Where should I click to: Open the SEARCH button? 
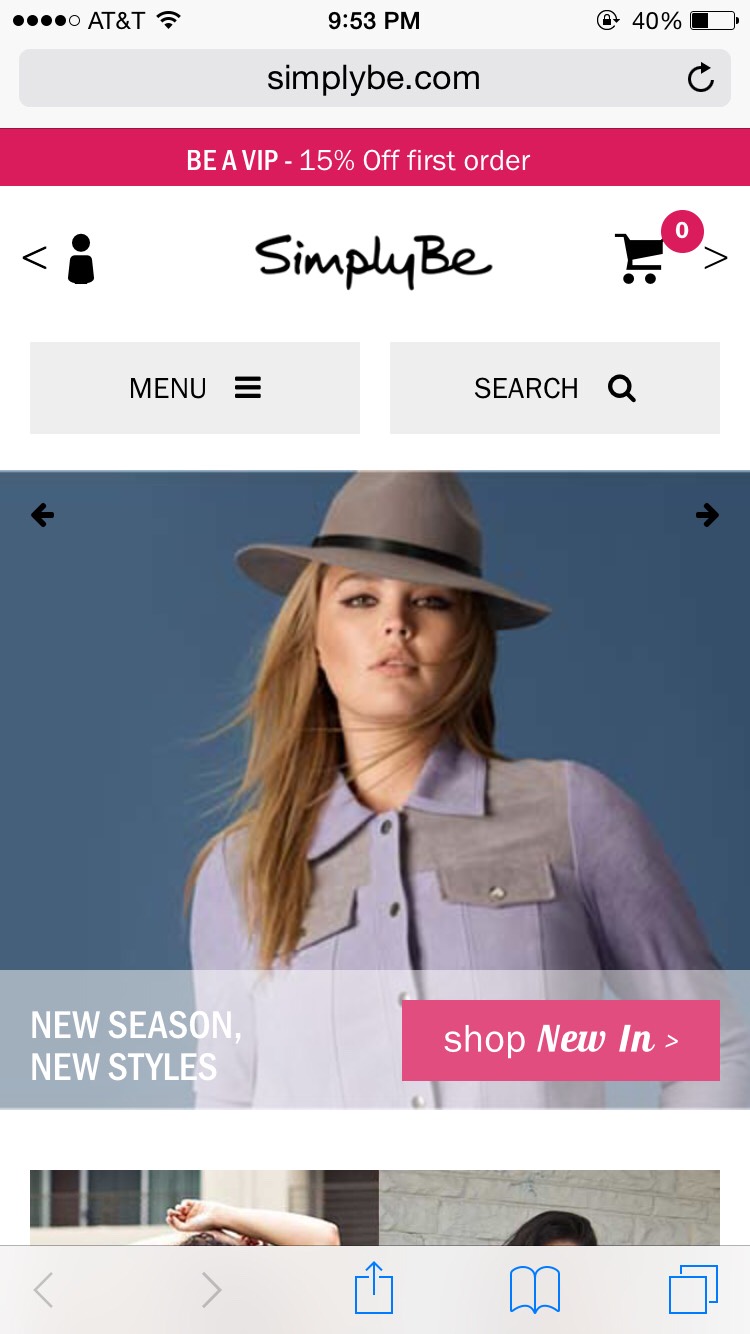pos(555,388)
